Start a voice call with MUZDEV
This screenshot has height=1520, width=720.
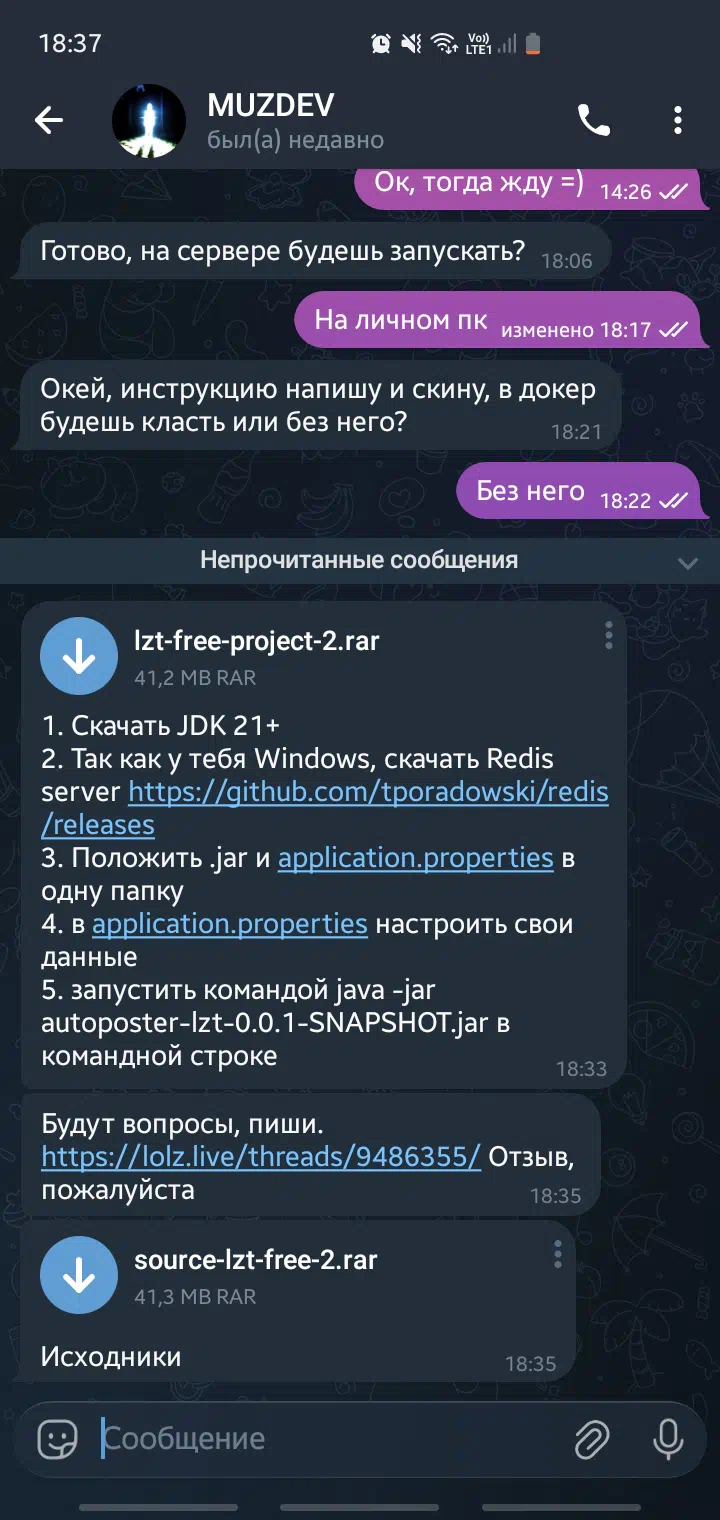click(593, 121)
